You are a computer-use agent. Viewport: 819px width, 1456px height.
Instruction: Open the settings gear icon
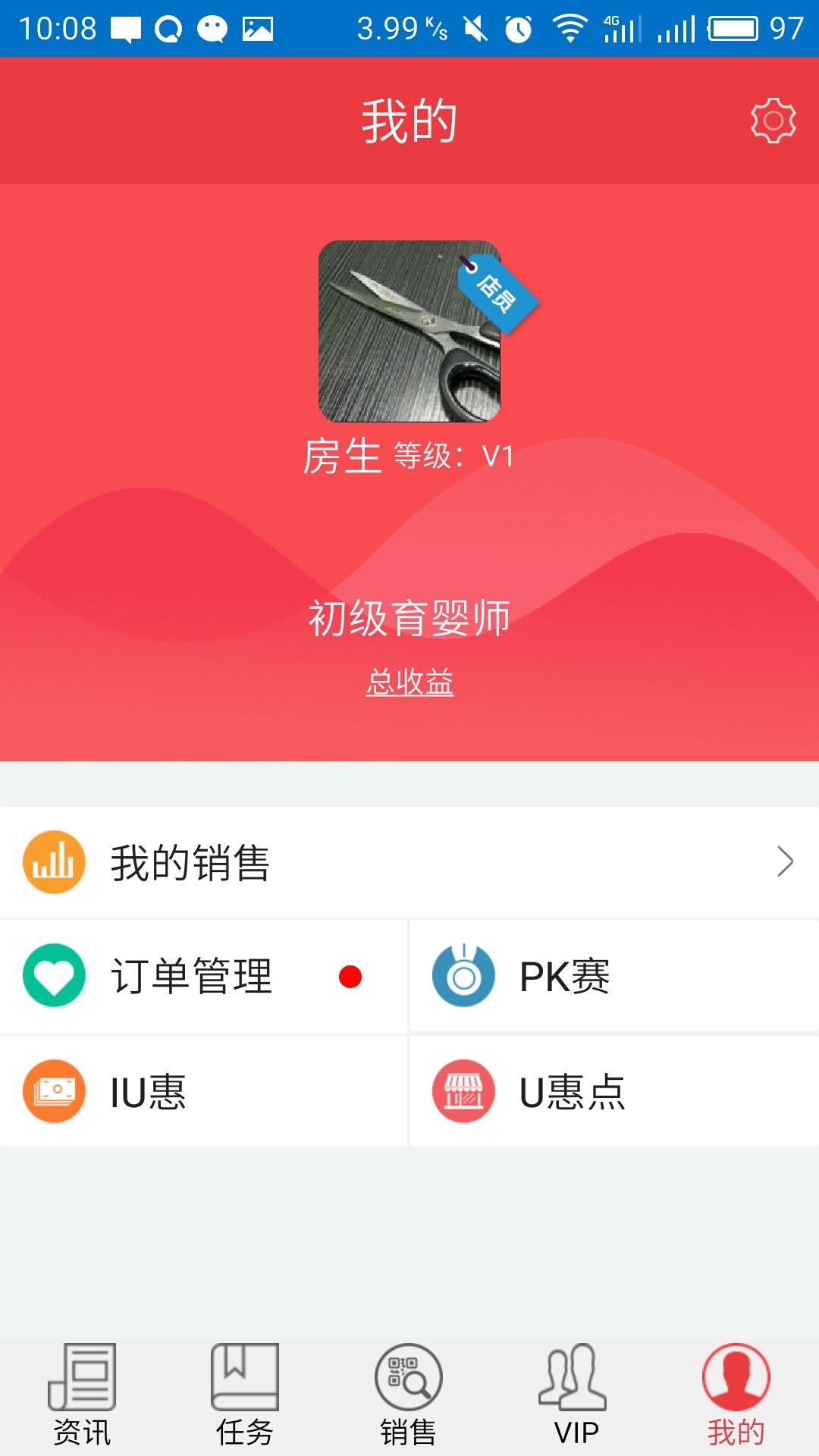click(773, 120)
